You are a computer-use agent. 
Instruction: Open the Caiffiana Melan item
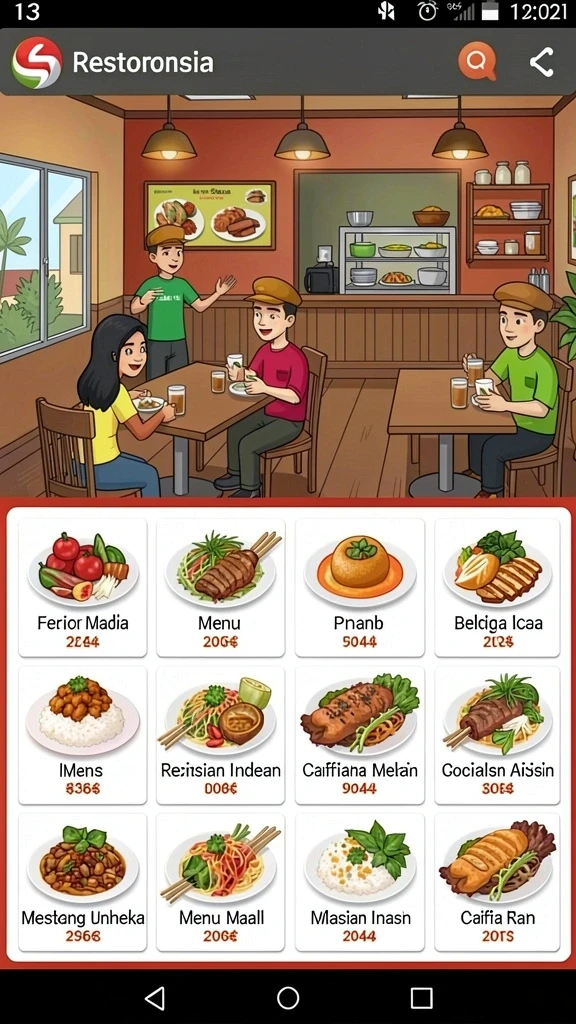[360, 735]
